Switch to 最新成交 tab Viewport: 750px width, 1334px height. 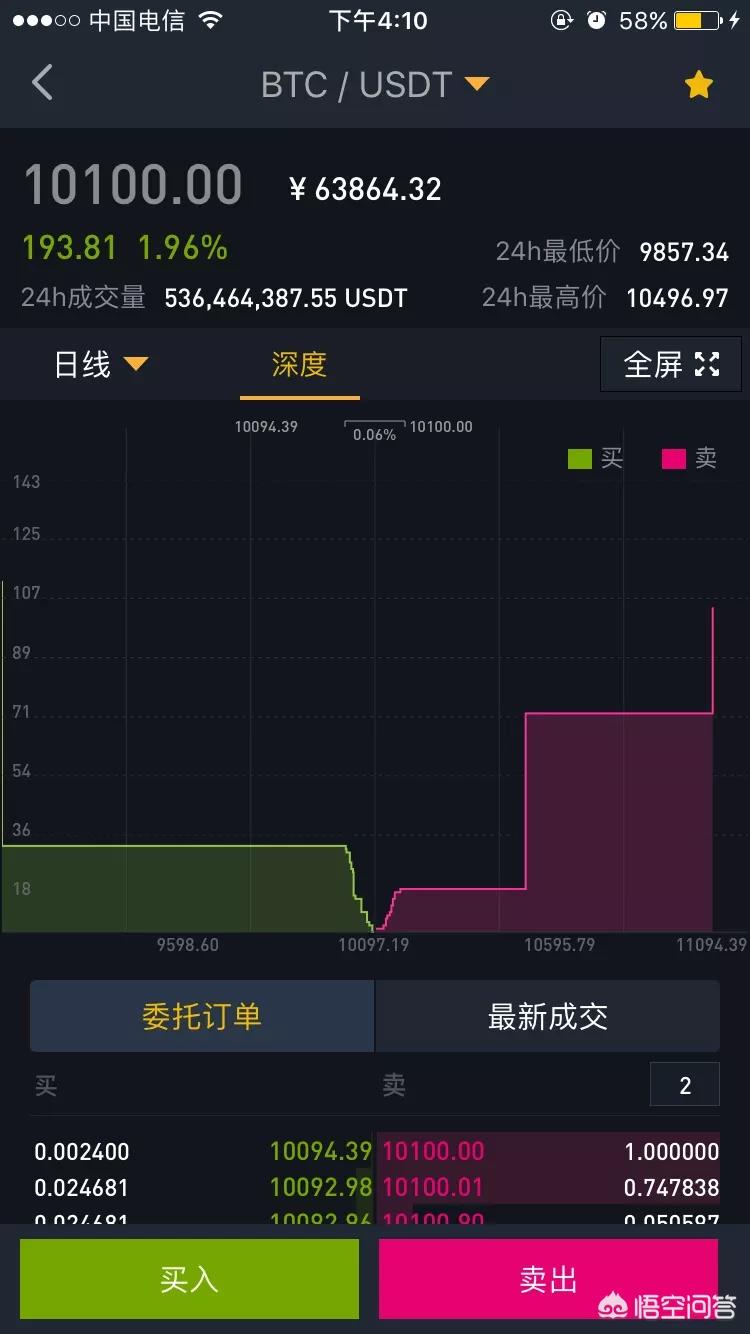pos(547,1016)
